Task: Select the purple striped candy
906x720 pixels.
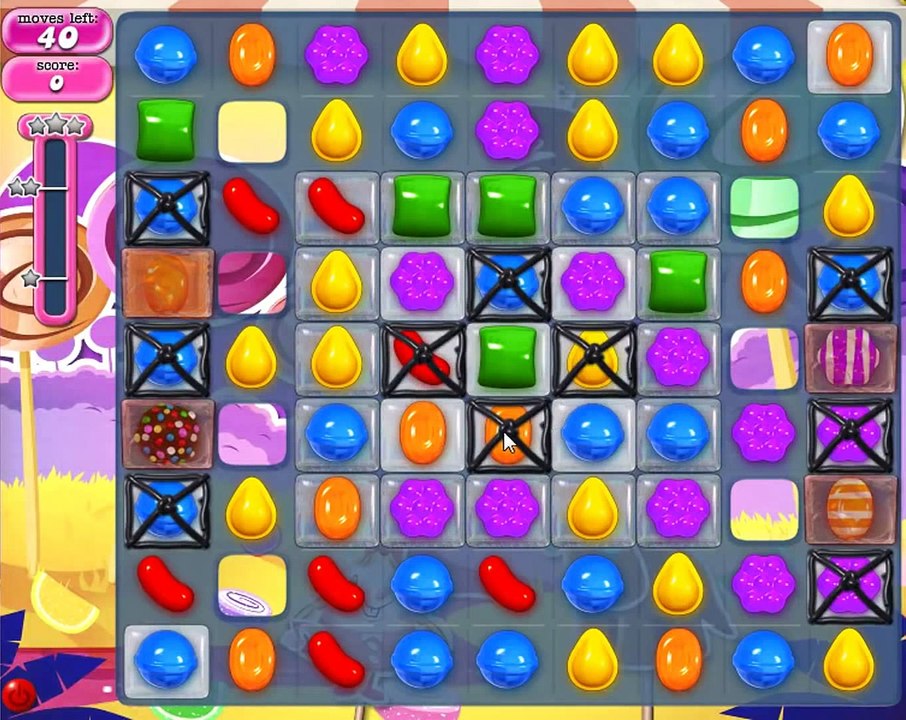Action: [848, 357]
